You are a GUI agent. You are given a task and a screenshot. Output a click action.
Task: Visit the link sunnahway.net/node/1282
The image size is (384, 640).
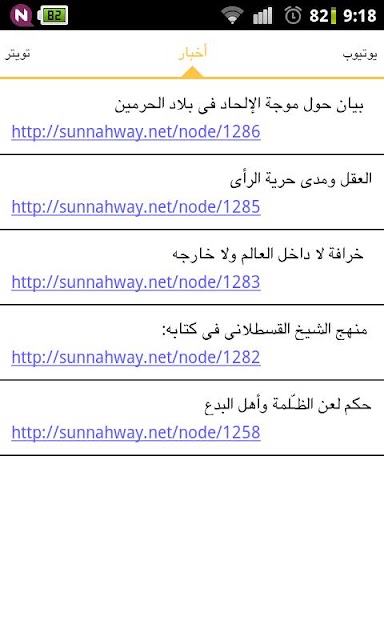136,358
